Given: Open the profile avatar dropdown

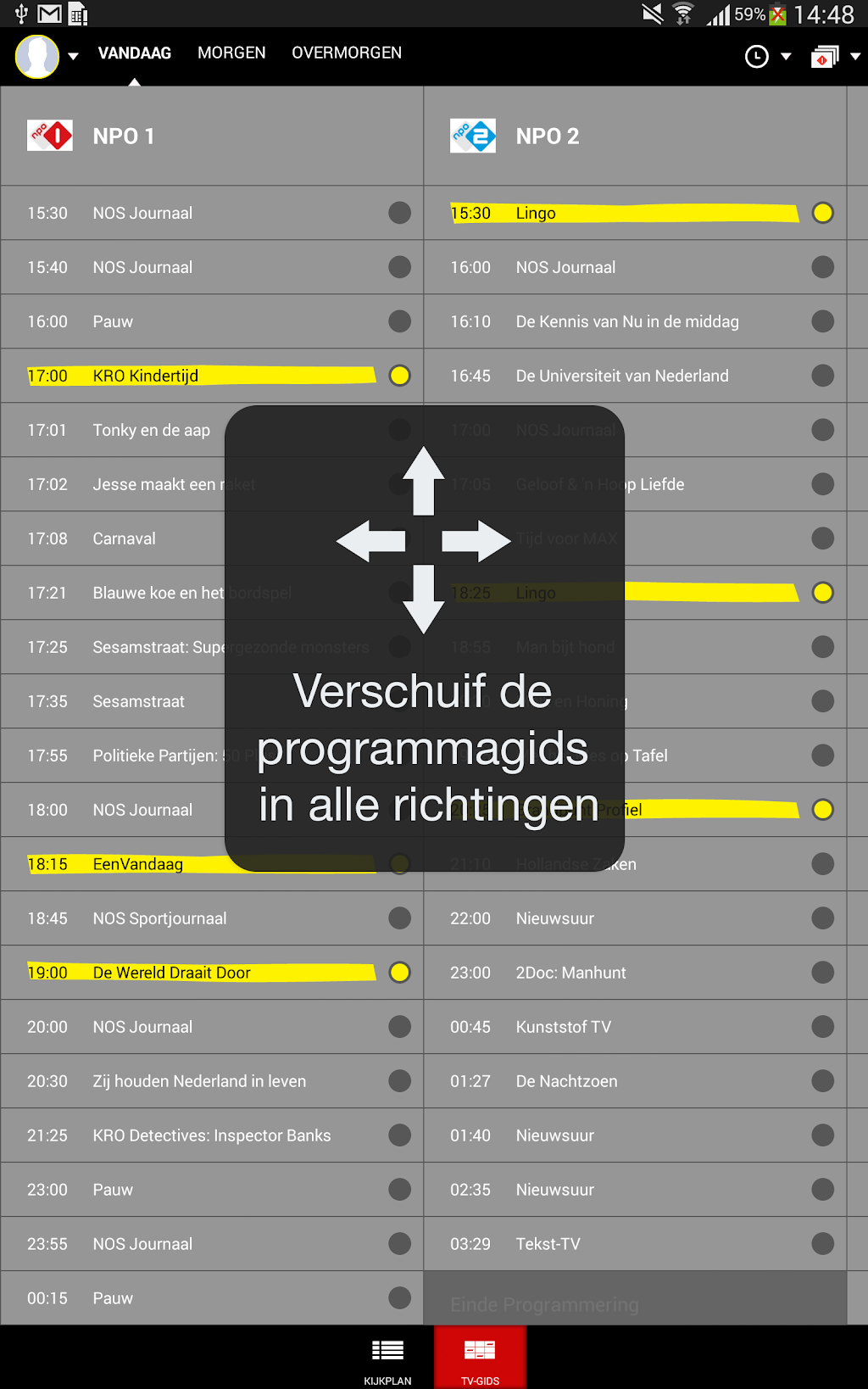Looking at the screenshot, I should (46, 56).
